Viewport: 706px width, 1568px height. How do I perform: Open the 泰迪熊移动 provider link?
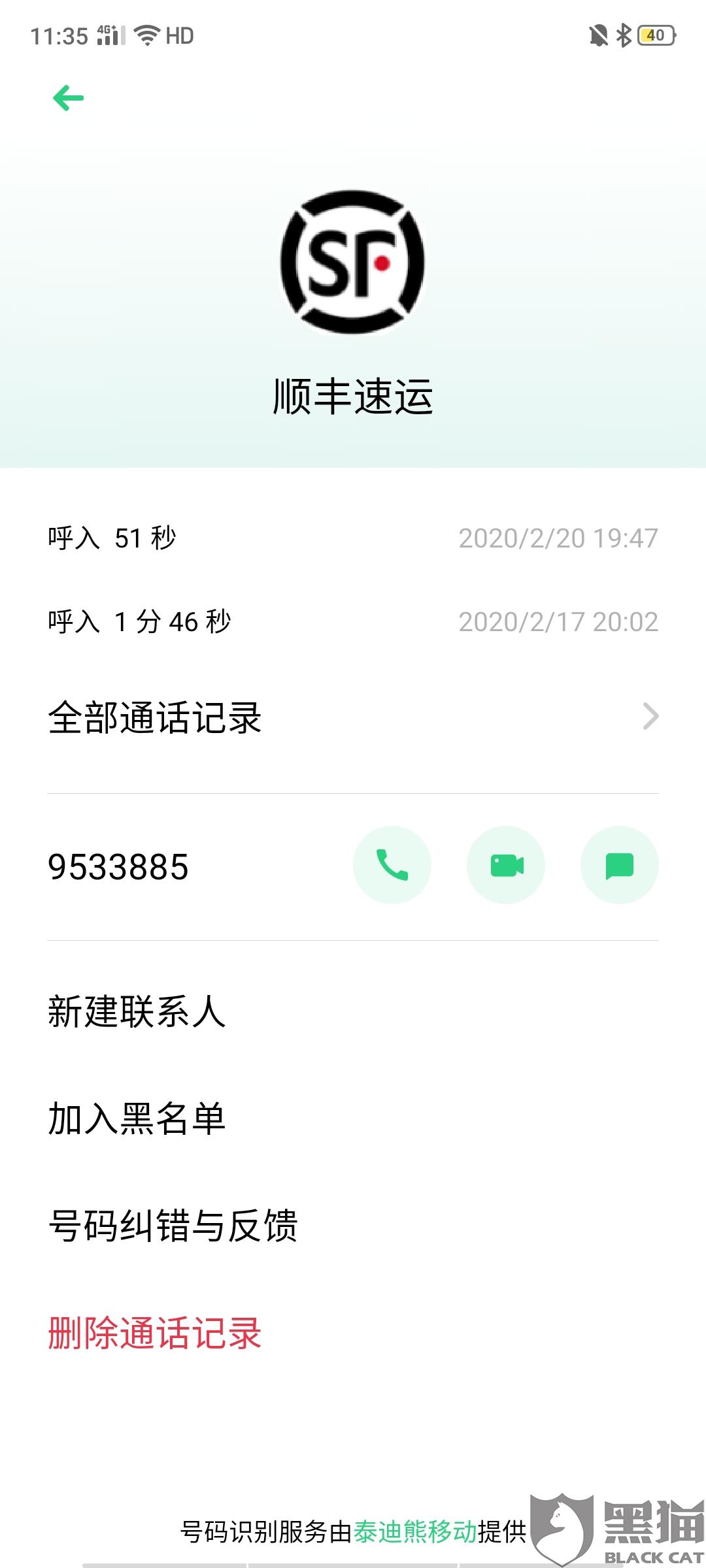(x=415, y=1531)
